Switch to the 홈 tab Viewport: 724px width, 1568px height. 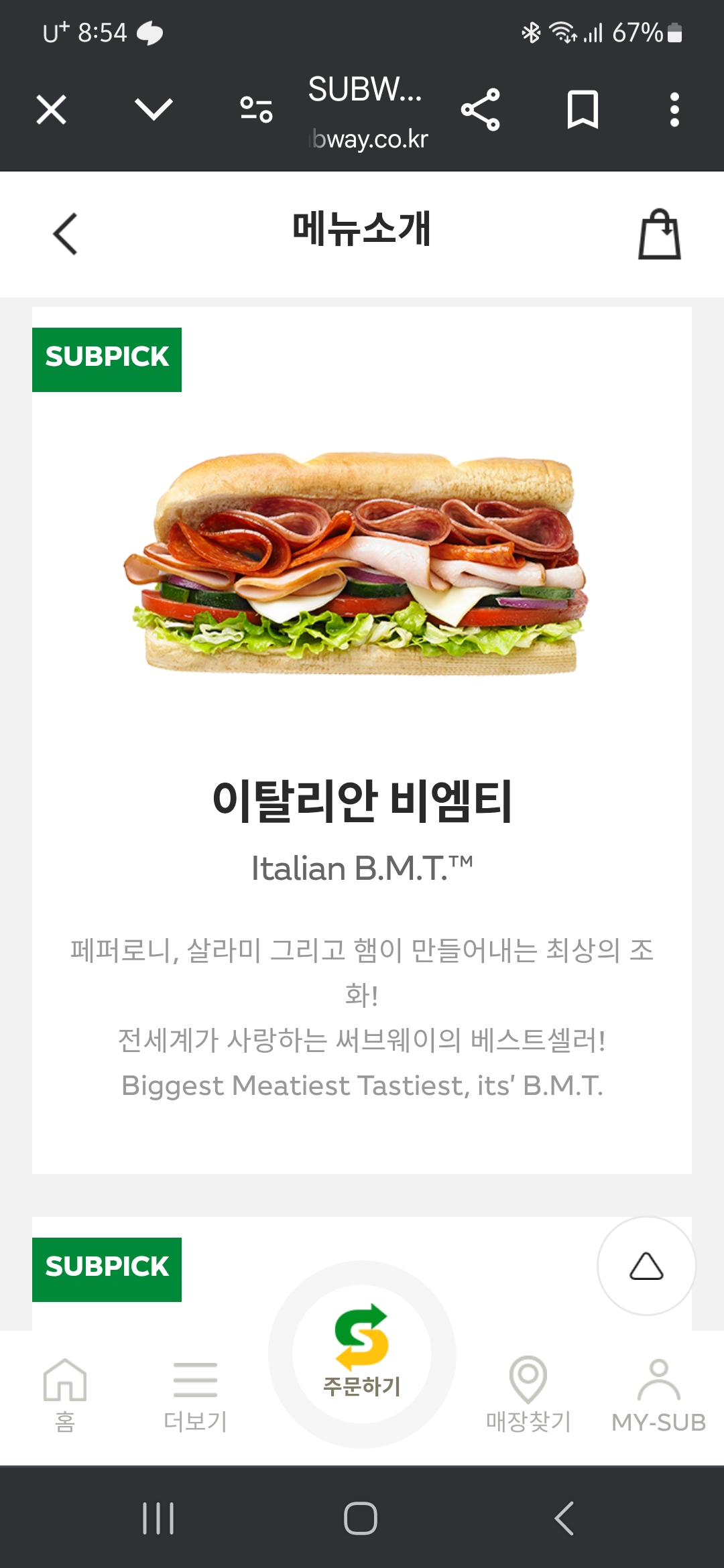65,1394
